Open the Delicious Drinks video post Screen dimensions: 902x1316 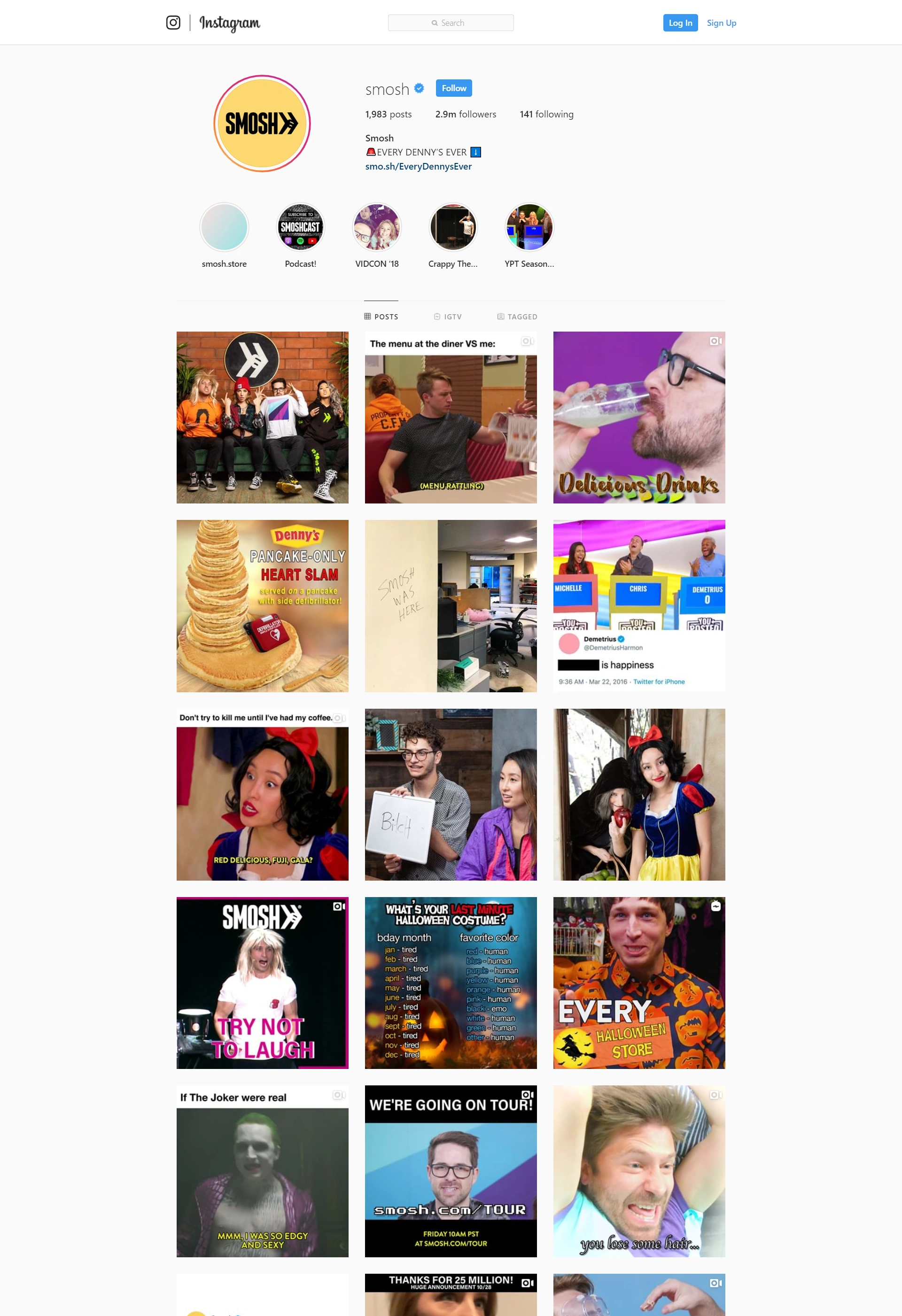point(639,418)
